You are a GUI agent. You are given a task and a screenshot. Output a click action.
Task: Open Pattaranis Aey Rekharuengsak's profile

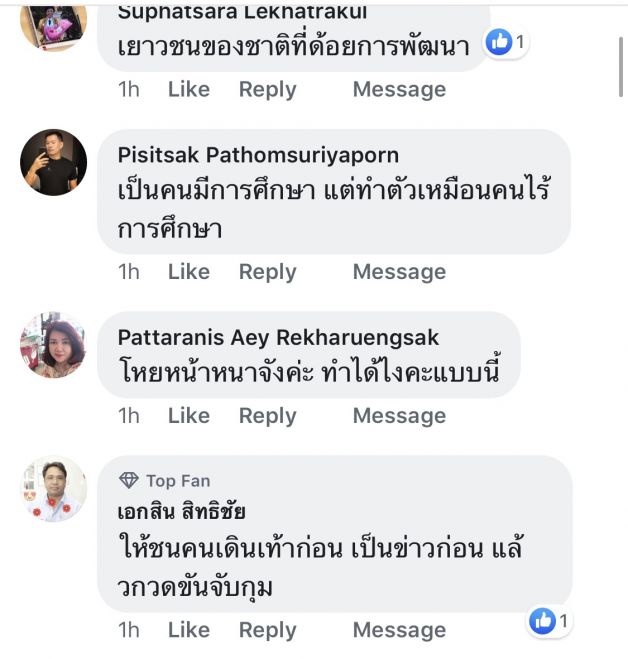pyautogui.click(x=278, y=338)
